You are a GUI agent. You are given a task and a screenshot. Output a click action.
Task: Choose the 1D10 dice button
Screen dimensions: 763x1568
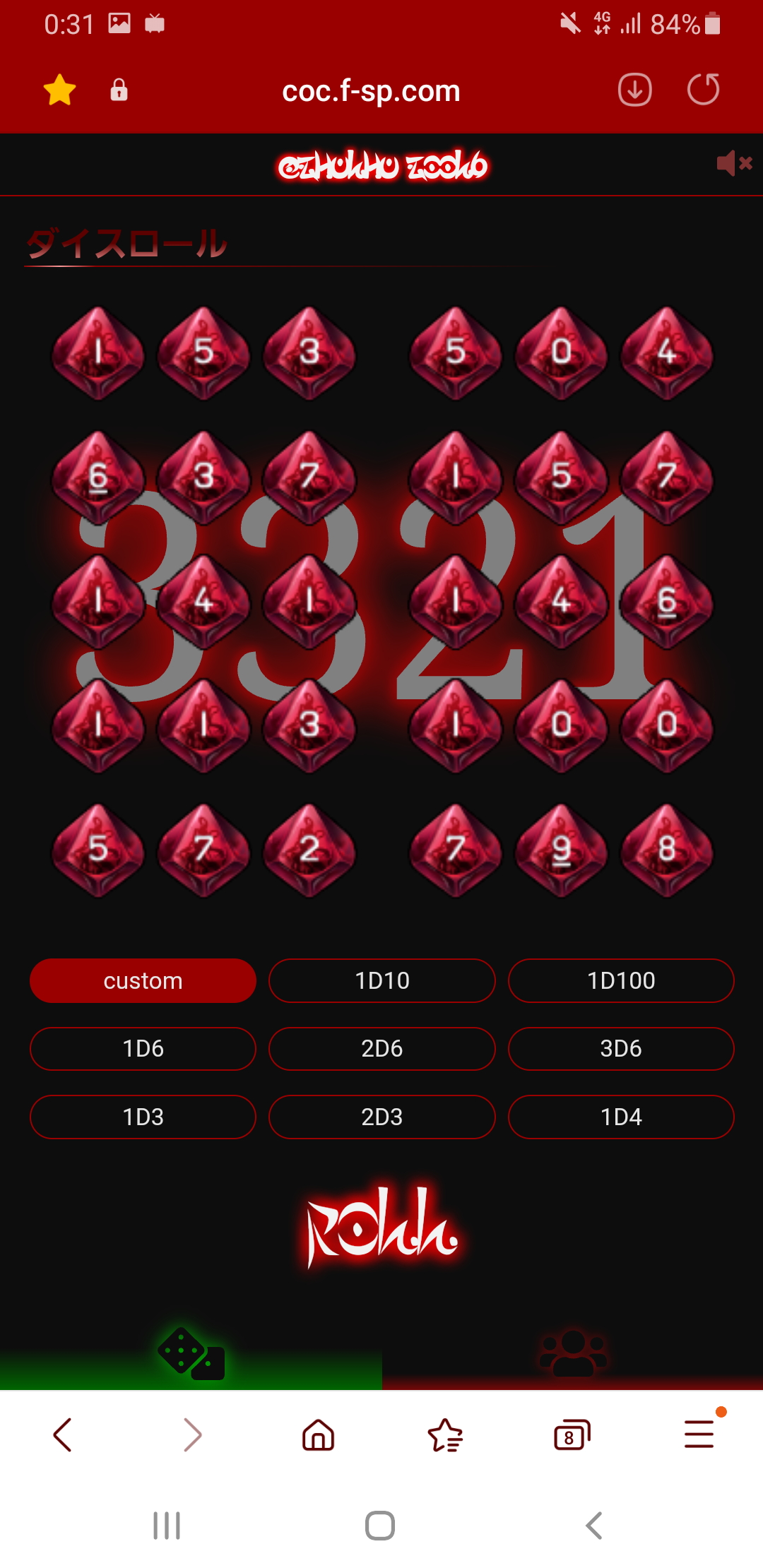pos(382,980)
